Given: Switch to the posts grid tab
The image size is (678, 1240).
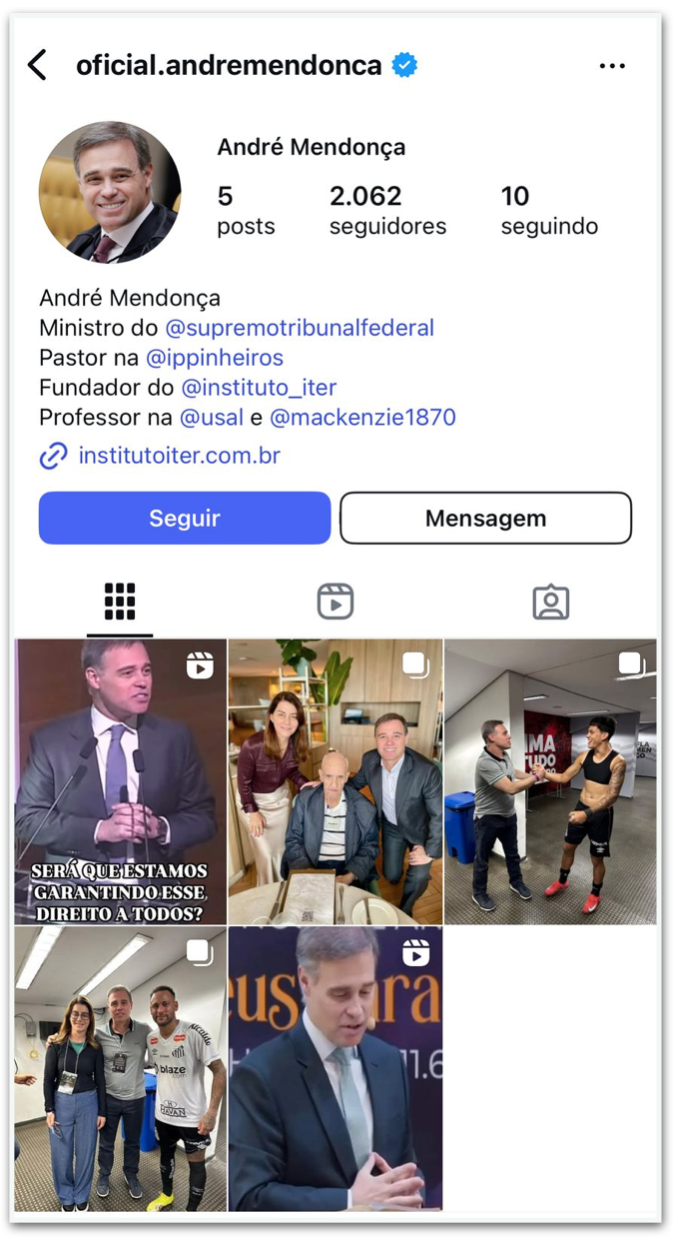Looking at the screenshot, I should pos(120,602).
